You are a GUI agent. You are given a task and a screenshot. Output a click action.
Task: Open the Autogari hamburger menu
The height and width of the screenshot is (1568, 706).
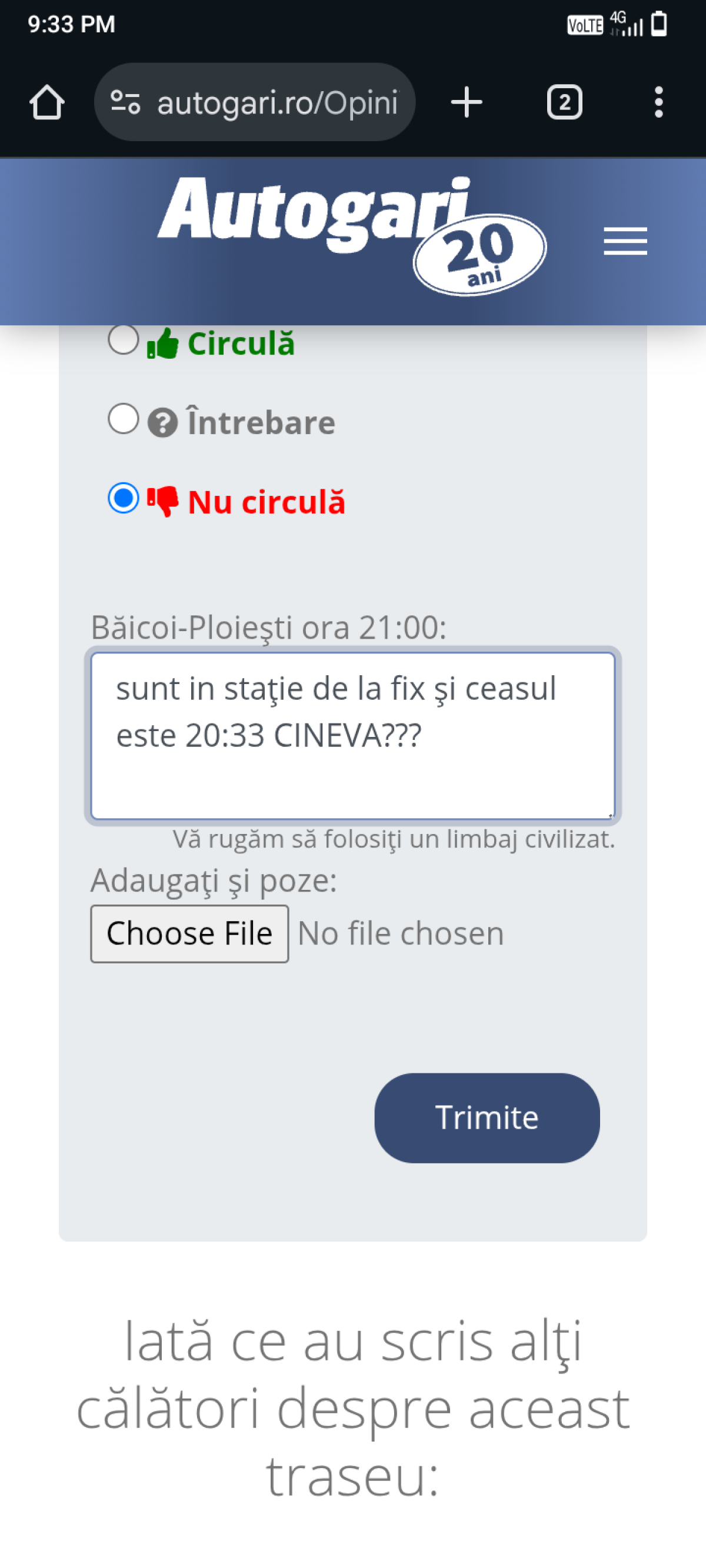tap(625, 242)
